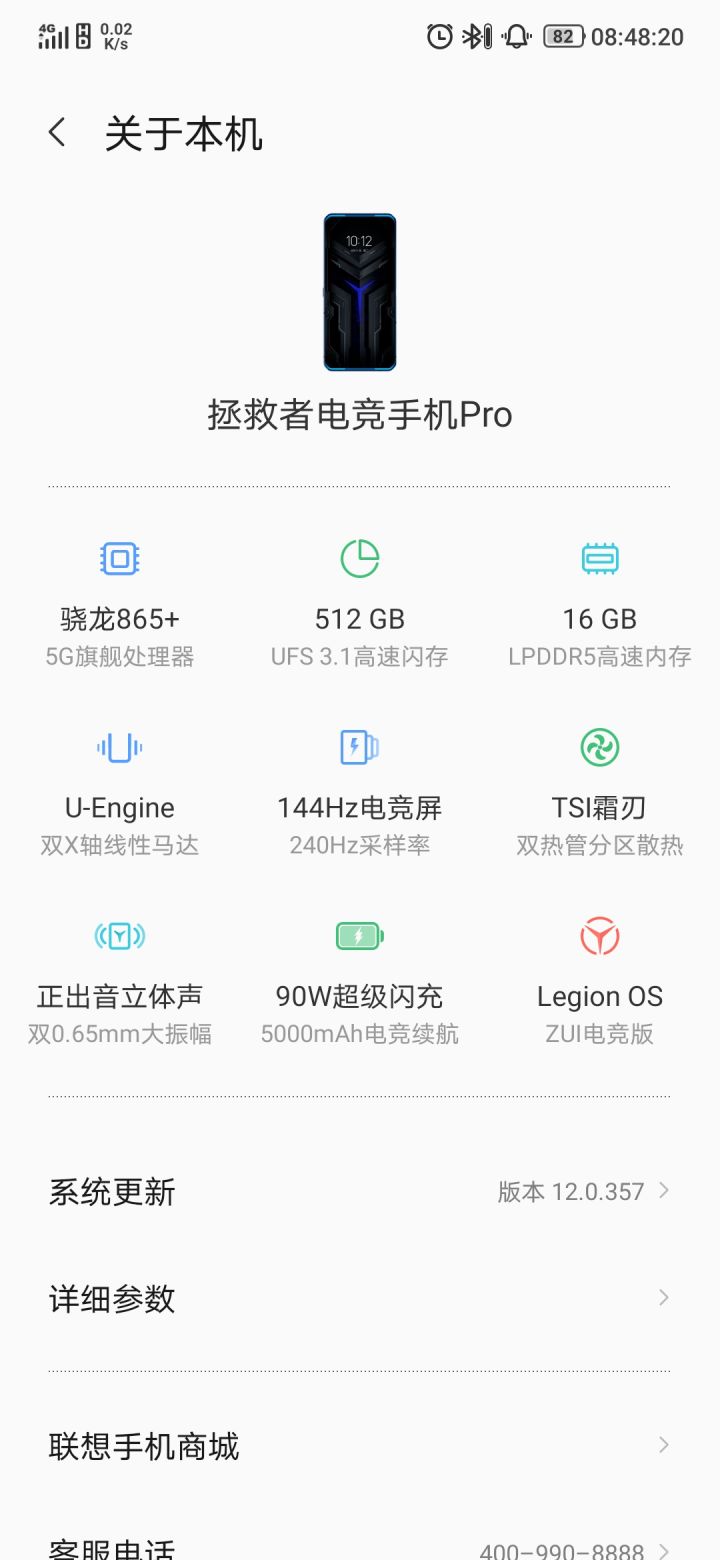Screen dimensions: 720x1560
Task: Tap the notification bell icon
Action: 516,36
